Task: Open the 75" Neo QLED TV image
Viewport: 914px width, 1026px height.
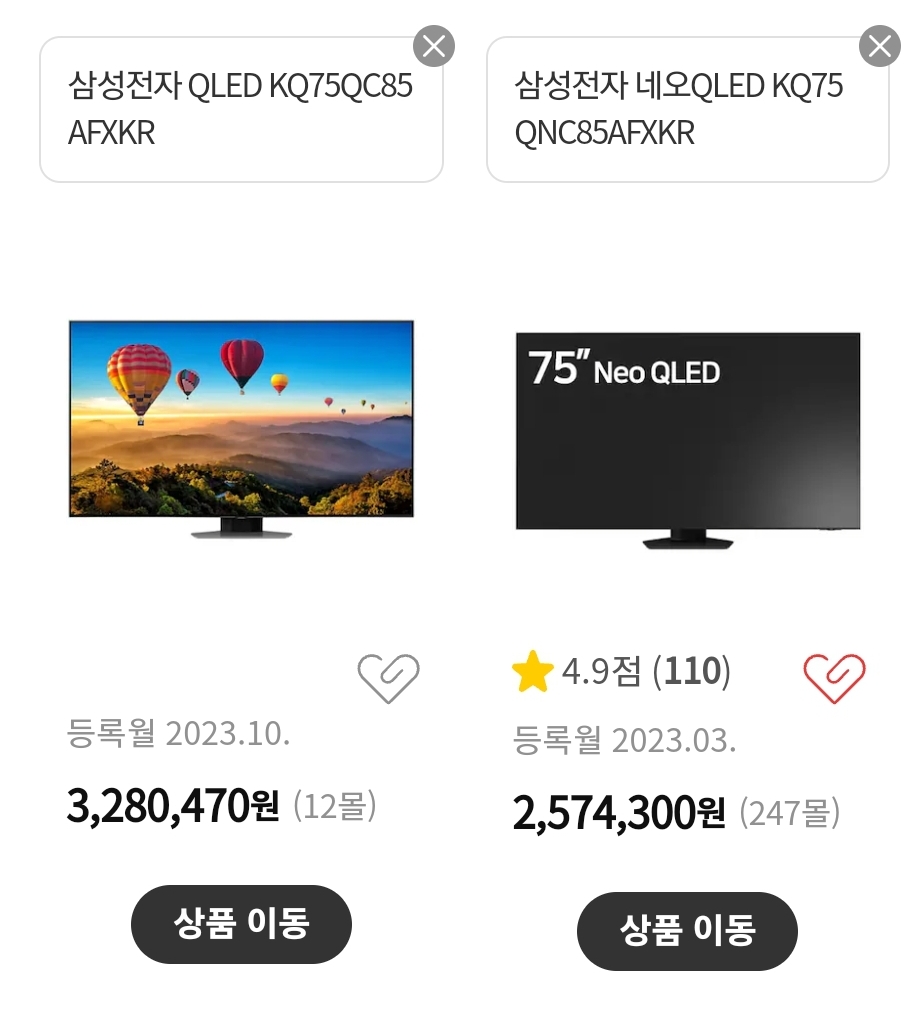Action: [x=688, y=440]
